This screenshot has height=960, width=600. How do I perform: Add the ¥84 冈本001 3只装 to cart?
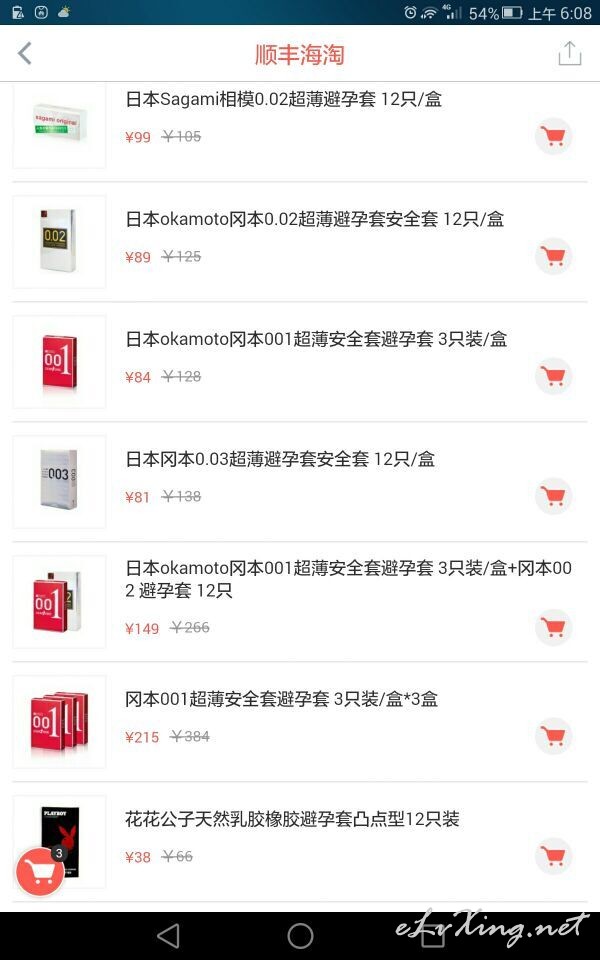point(553,376)
